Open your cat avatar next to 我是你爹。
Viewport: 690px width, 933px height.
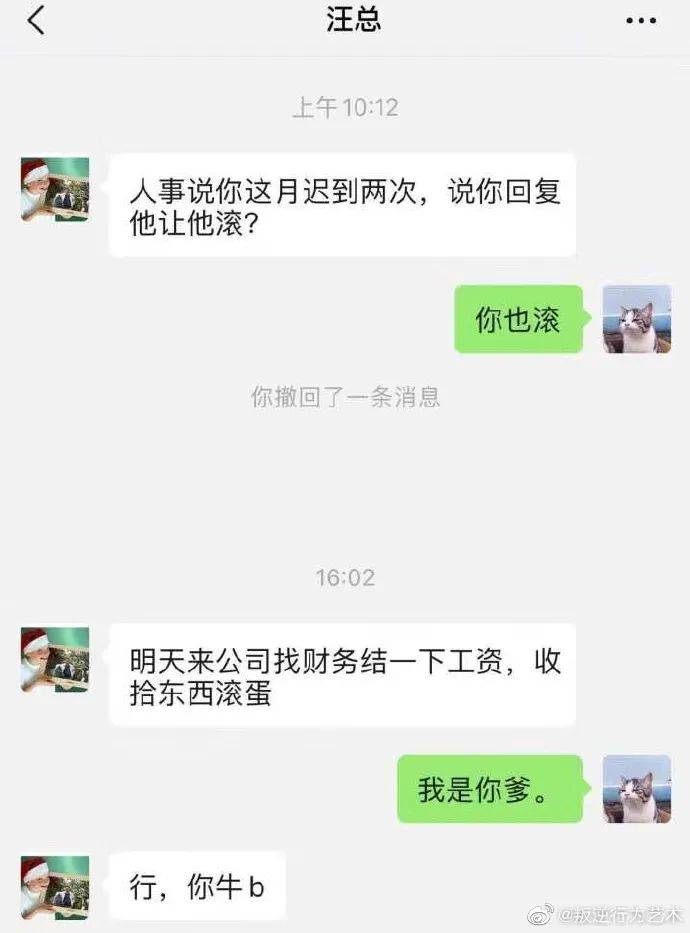point(636,789)
